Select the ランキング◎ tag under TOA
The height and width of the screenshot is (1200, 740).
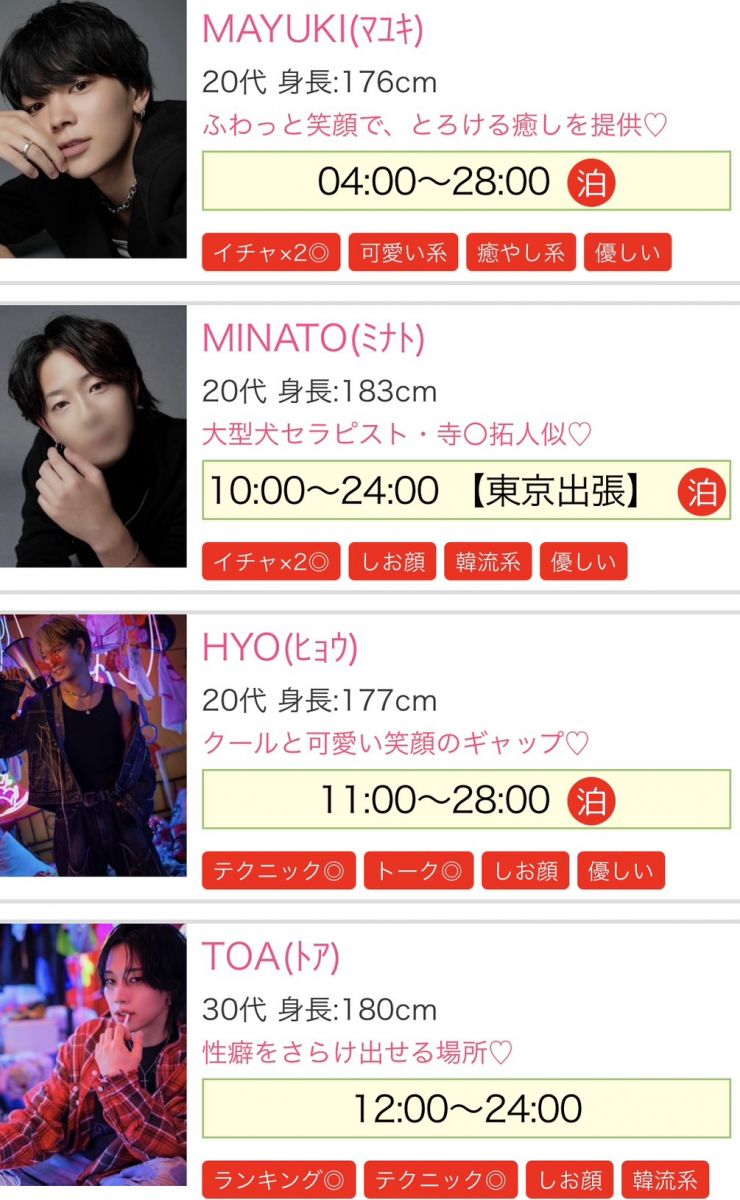click(x=279, y=1180)
